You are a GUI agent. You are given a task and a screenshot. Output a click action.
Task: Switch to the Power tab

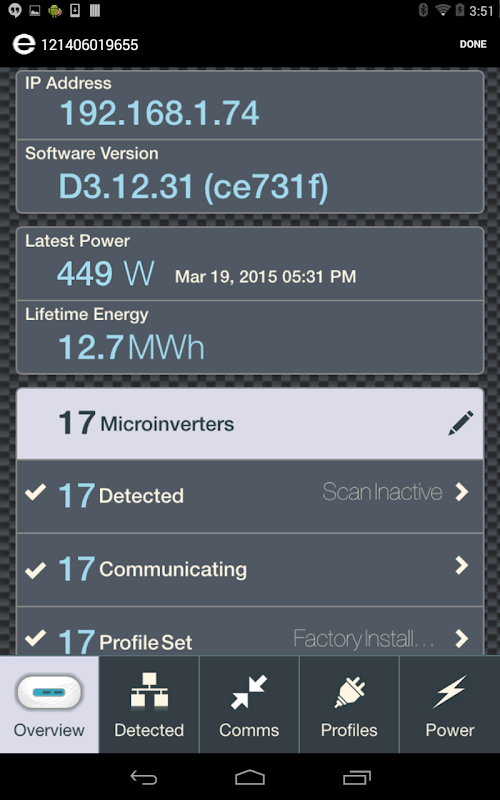pyautogui.click(x=449, y=705)
